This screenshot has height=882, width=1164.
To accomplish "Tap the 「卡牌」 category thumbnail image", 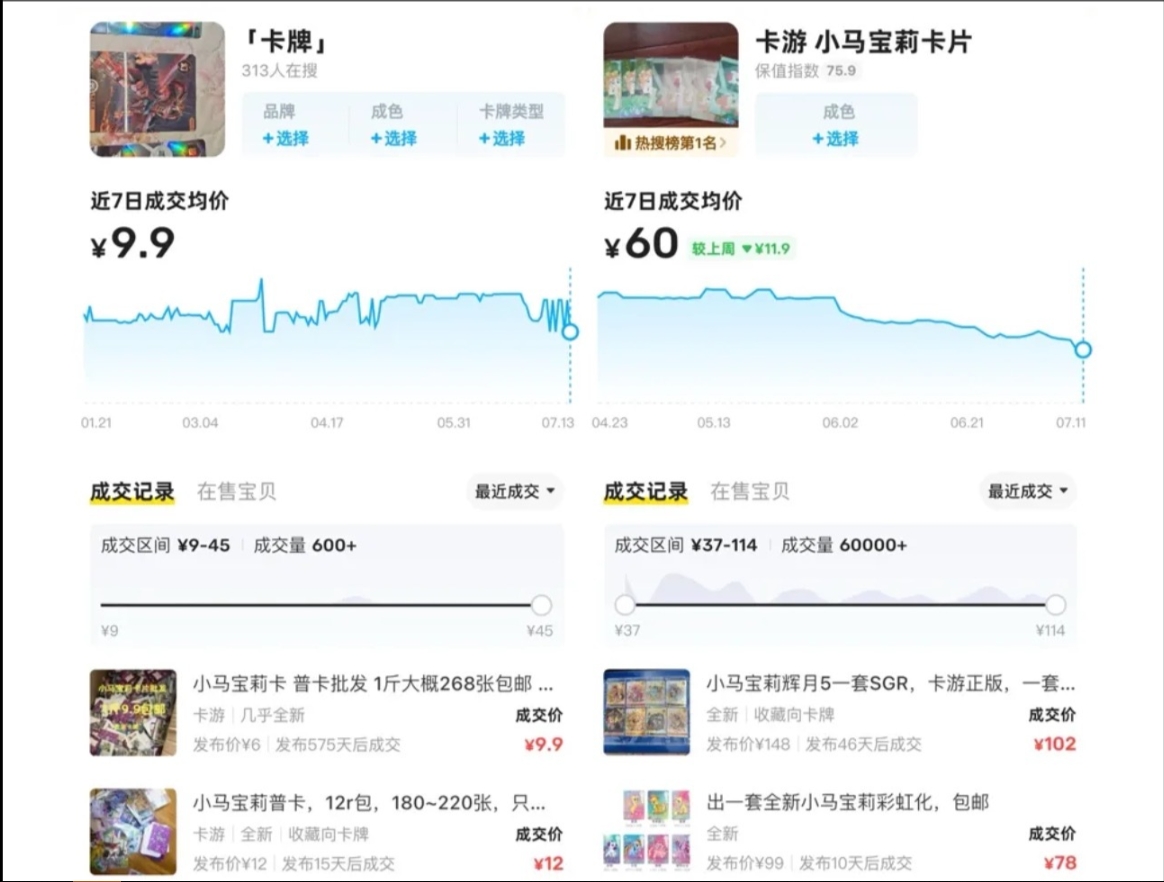I will coord(158,89).
